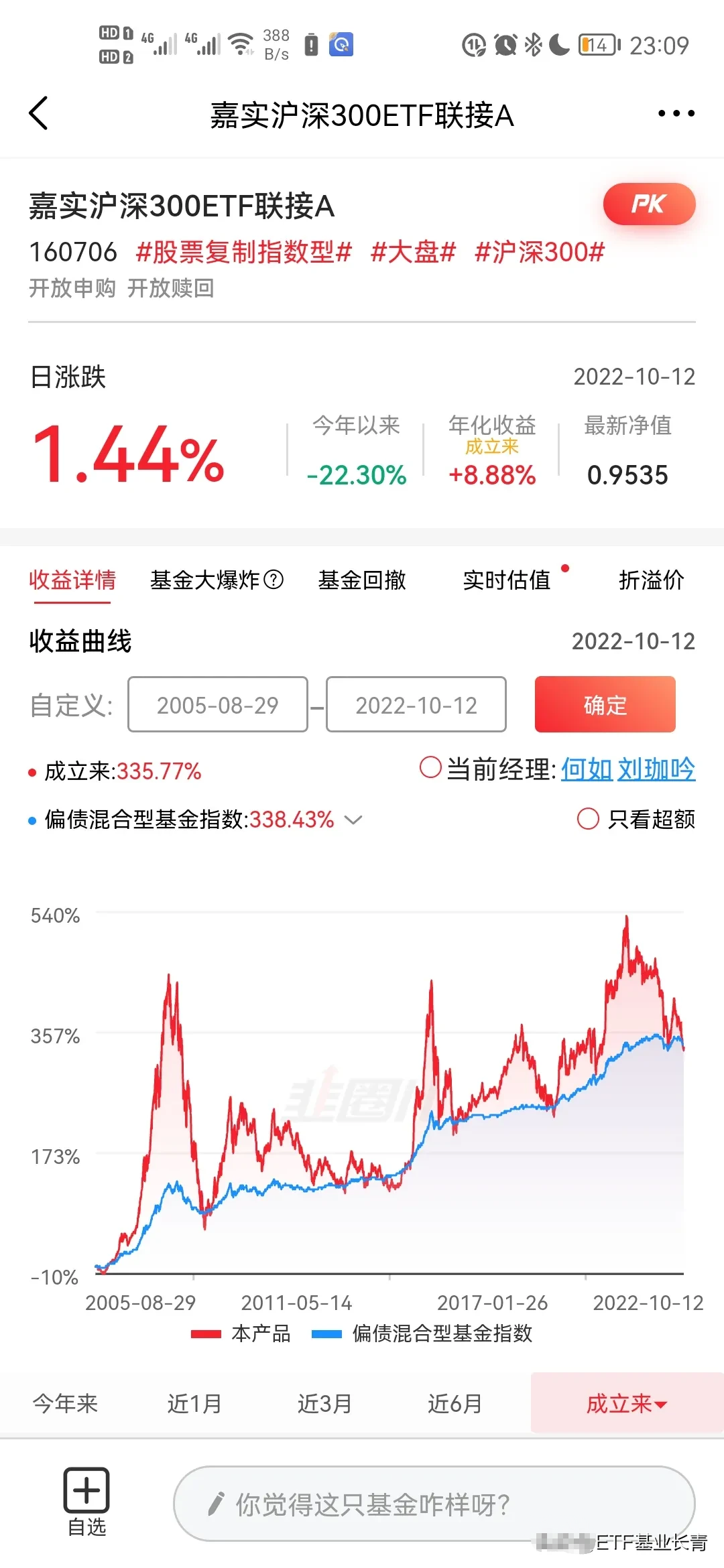Tap the moon icon in the status bar
724x1568 pixels.
tap(558, 45)
